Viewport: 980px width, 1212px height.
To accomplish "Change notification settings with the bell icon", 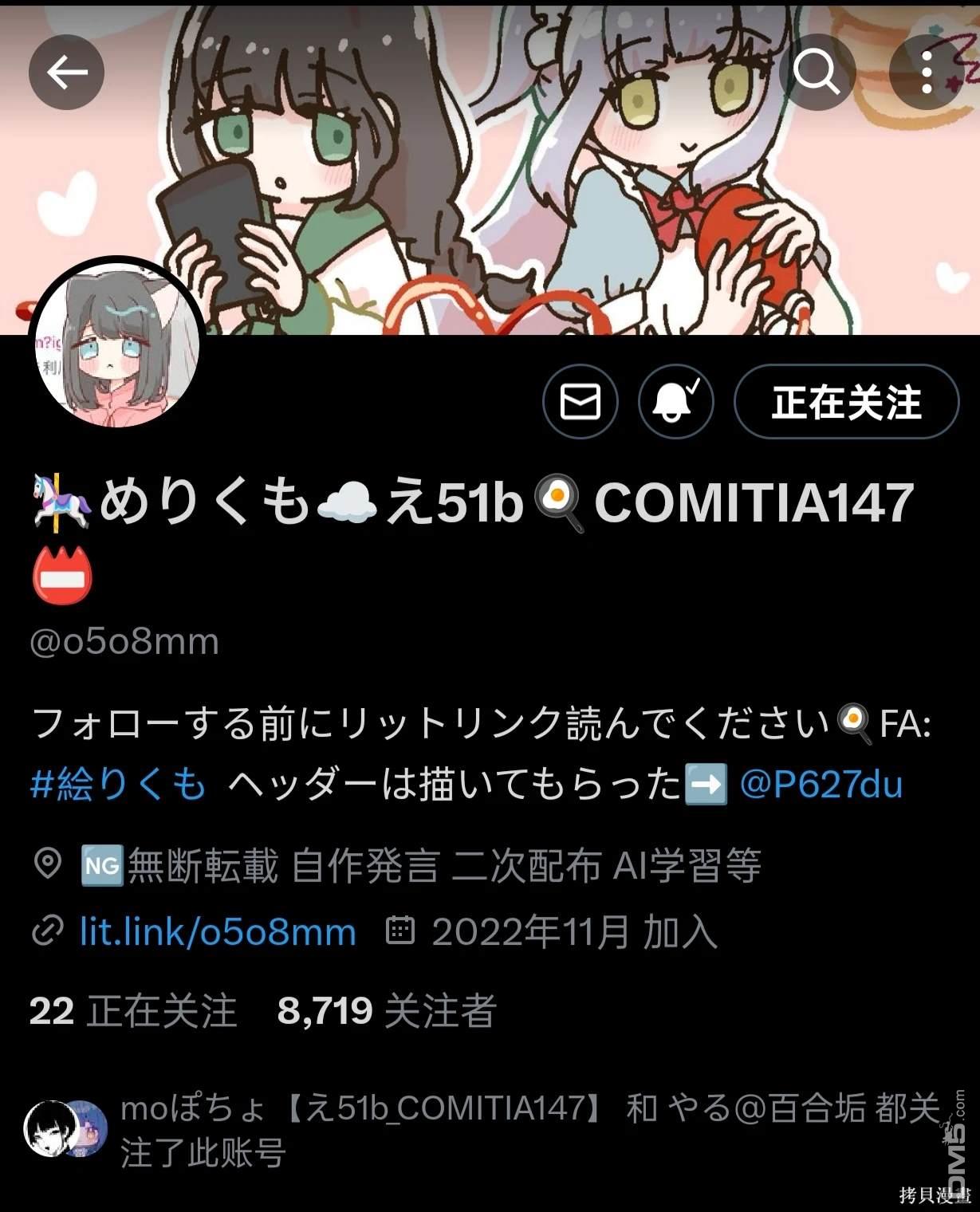I will pyautogui.click(x=675, y=401).
